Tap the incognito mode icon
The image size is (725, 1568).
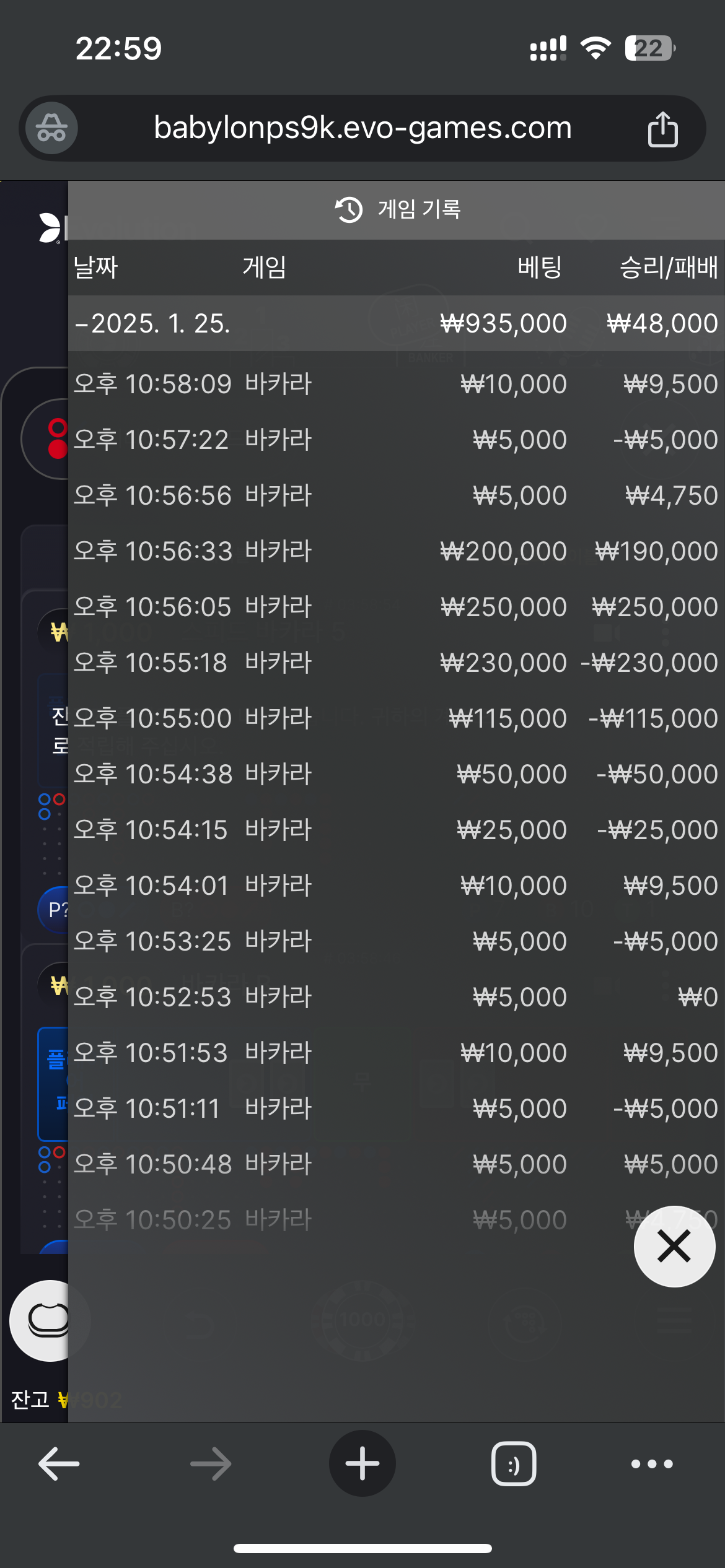click(x=51, y=128)
